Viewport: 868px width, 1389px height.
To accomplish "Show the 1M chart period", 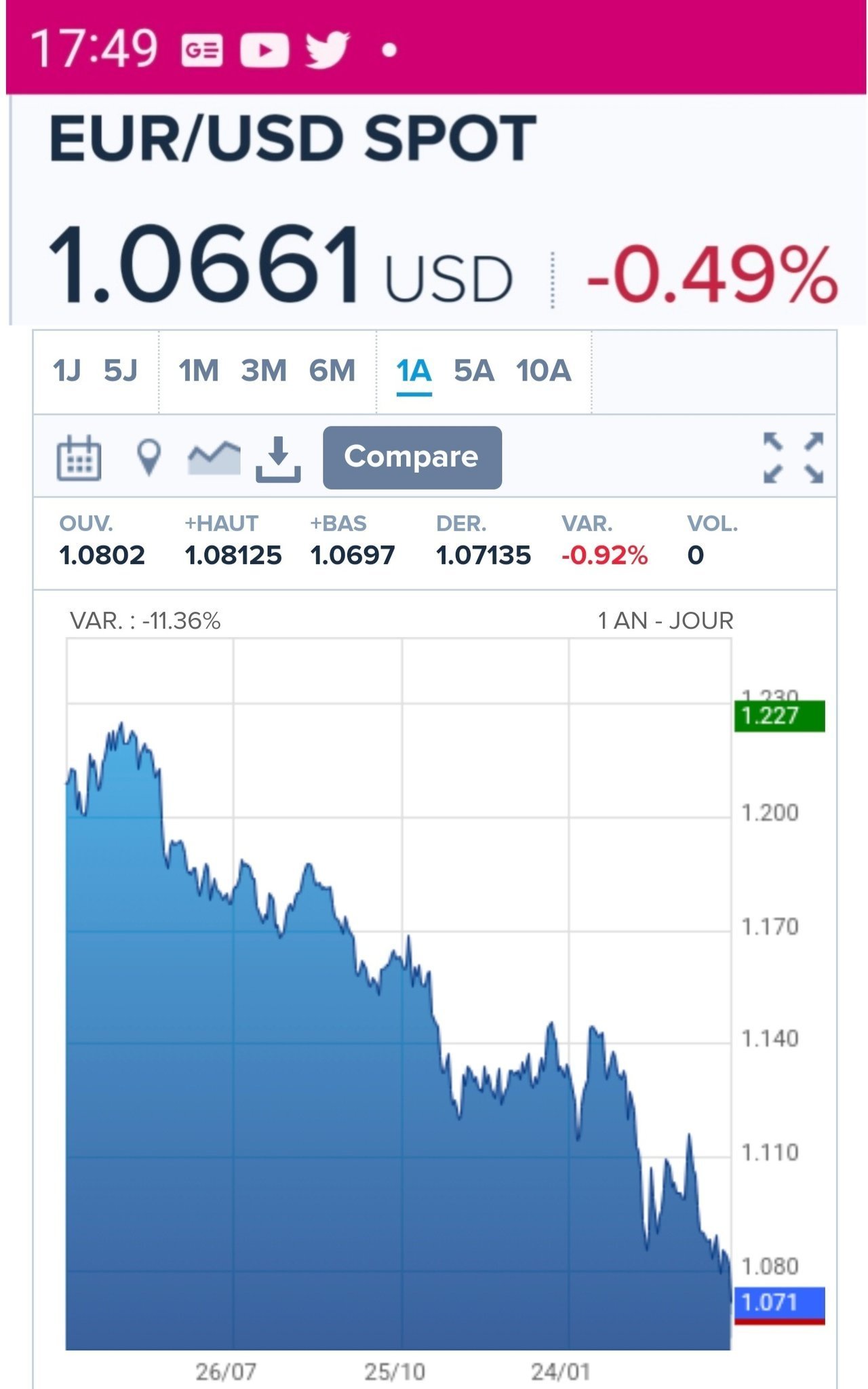I will pyautogui.click(x=198, y=371).
